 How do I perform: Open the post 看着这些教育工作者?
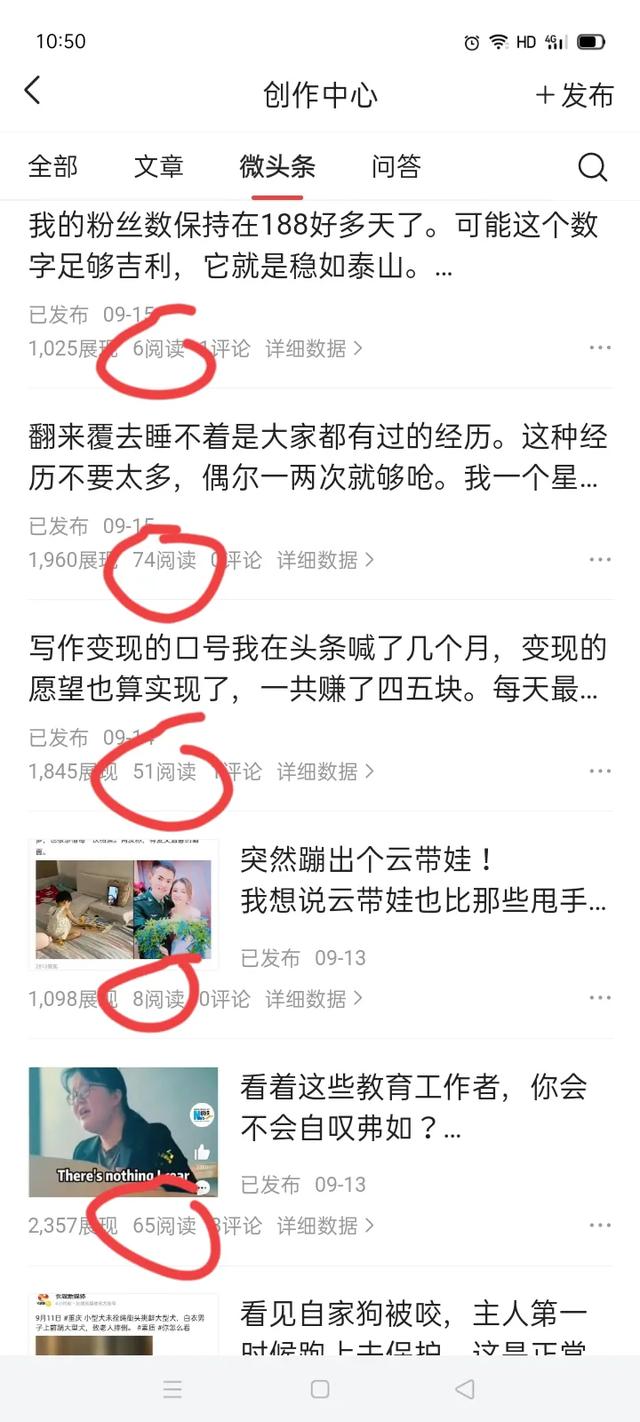pos(412,1107)
